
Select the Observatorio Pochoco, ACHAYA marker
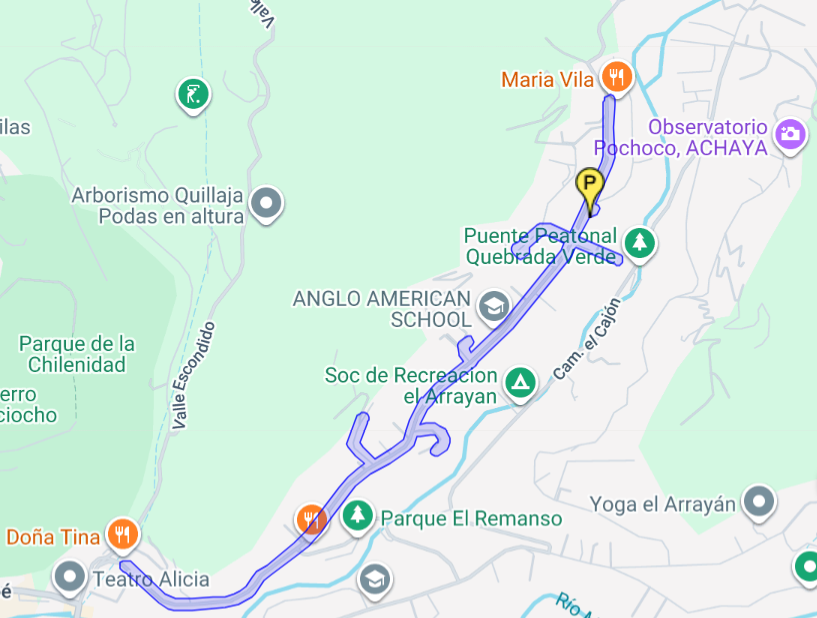click(x=790, y=134)
